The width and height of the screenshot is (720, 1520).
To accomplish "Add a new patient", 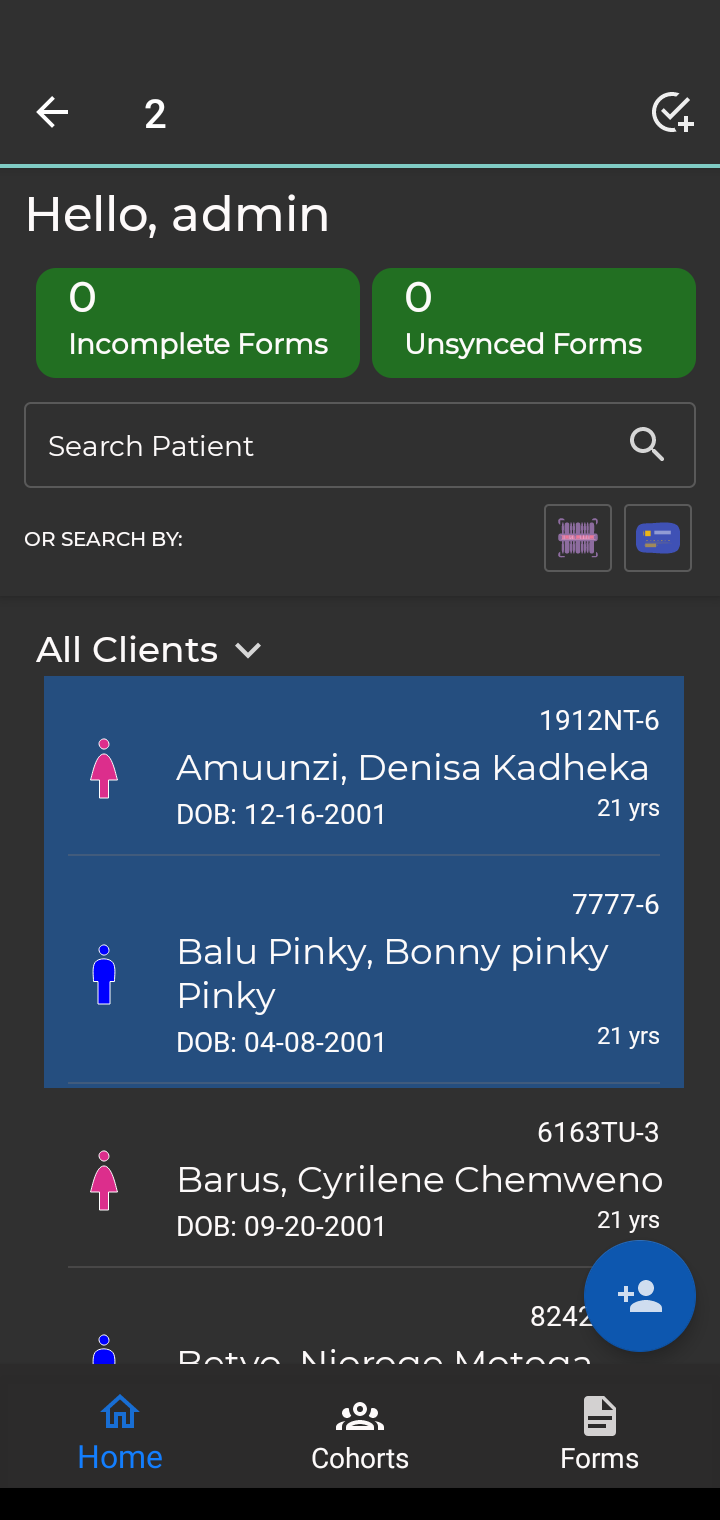I will tap(640, 1296).
